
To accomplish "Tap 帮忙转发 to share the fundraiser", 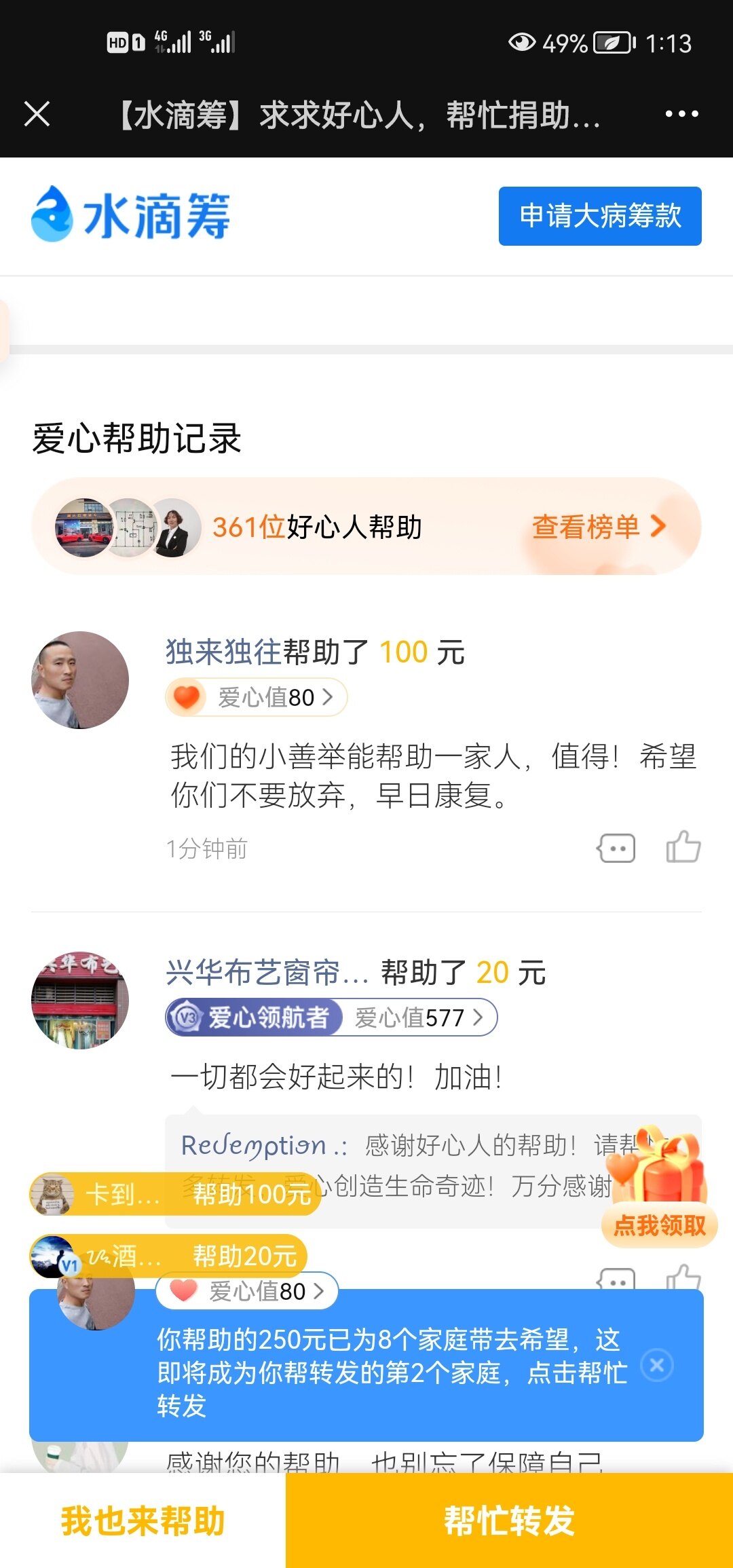I will click(509, 1520).
